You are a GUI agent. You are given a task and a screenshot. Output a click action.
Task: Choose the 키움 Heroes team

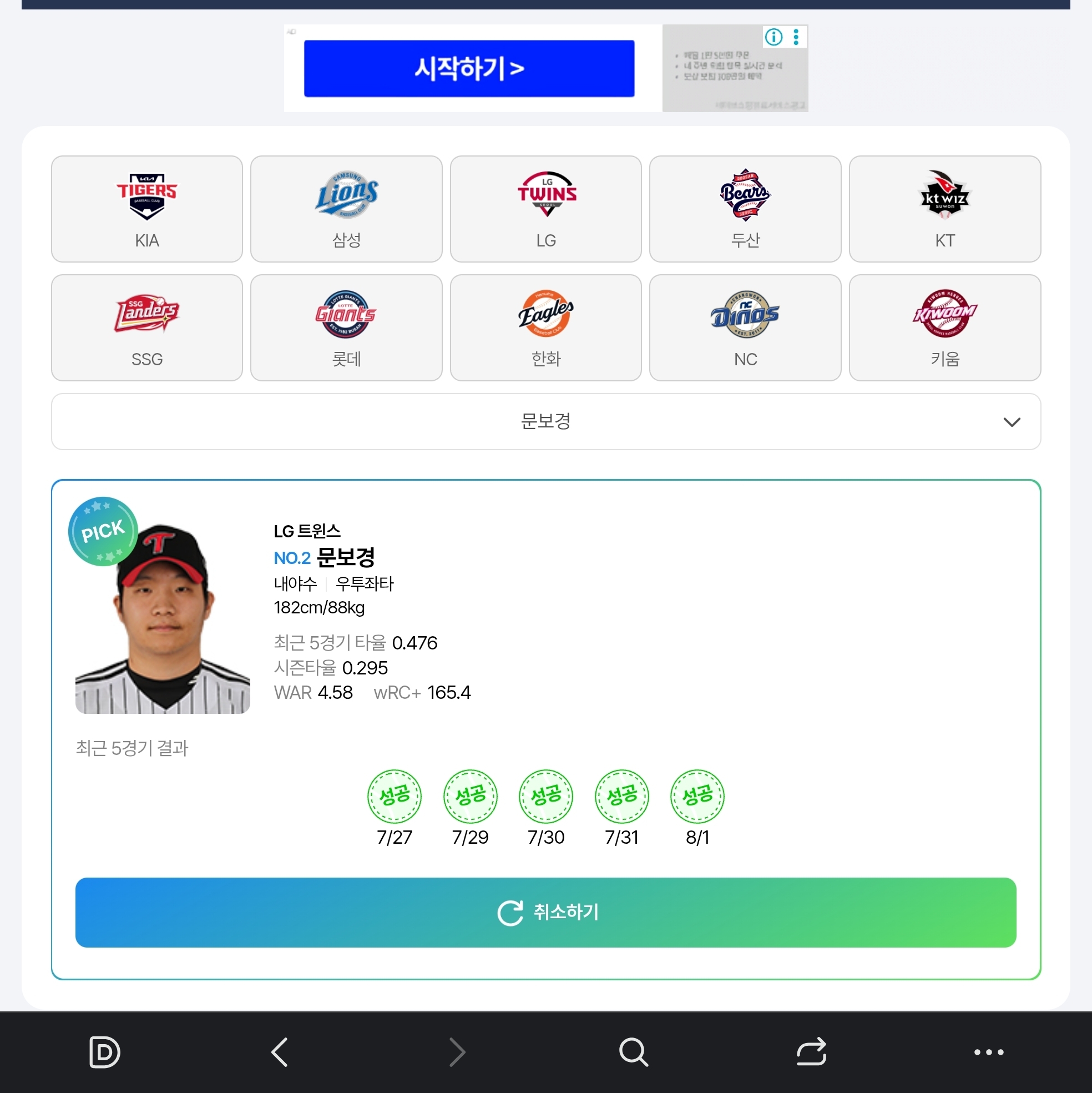944,328
